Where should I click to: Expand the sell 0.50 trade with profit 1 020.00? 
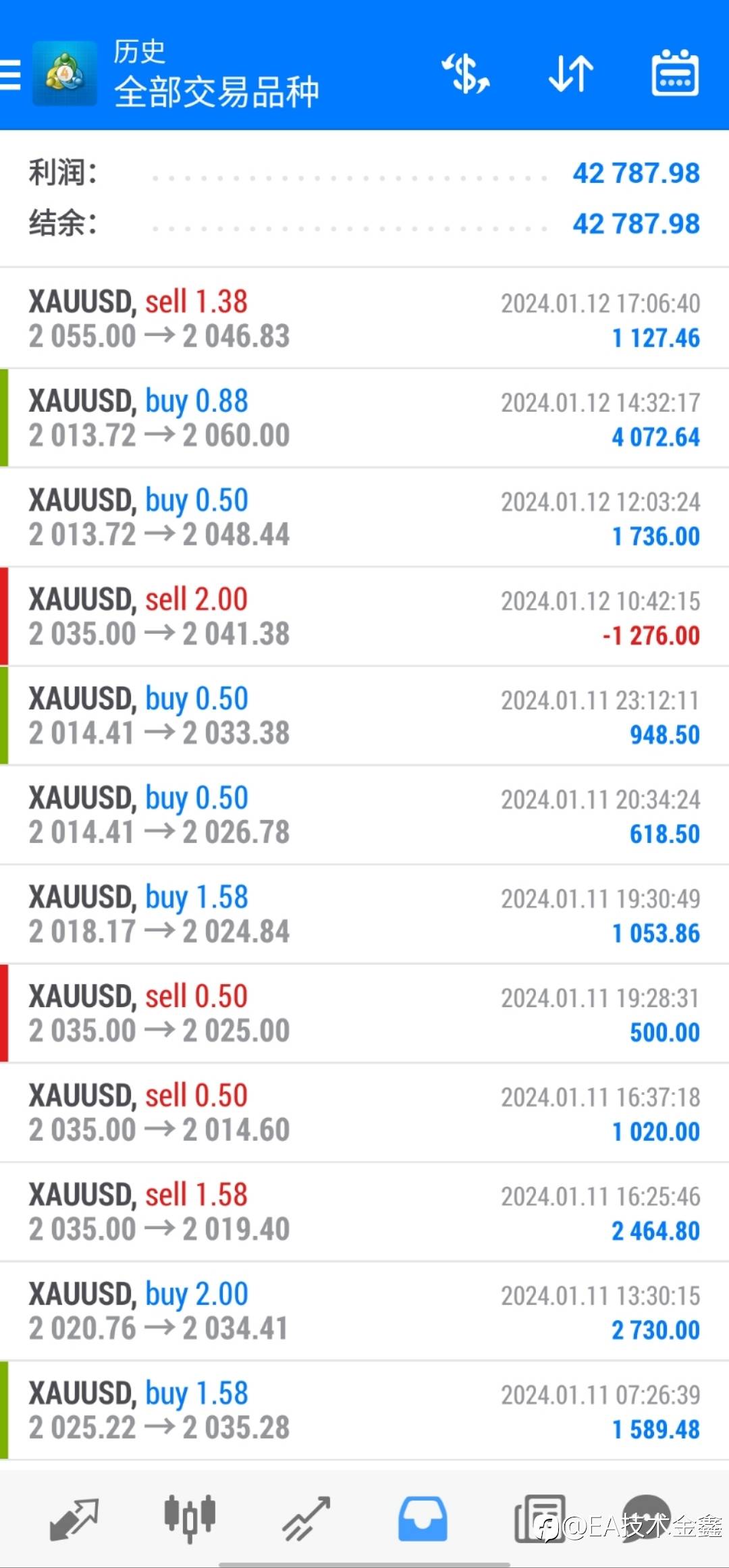tap(364, 1112)
